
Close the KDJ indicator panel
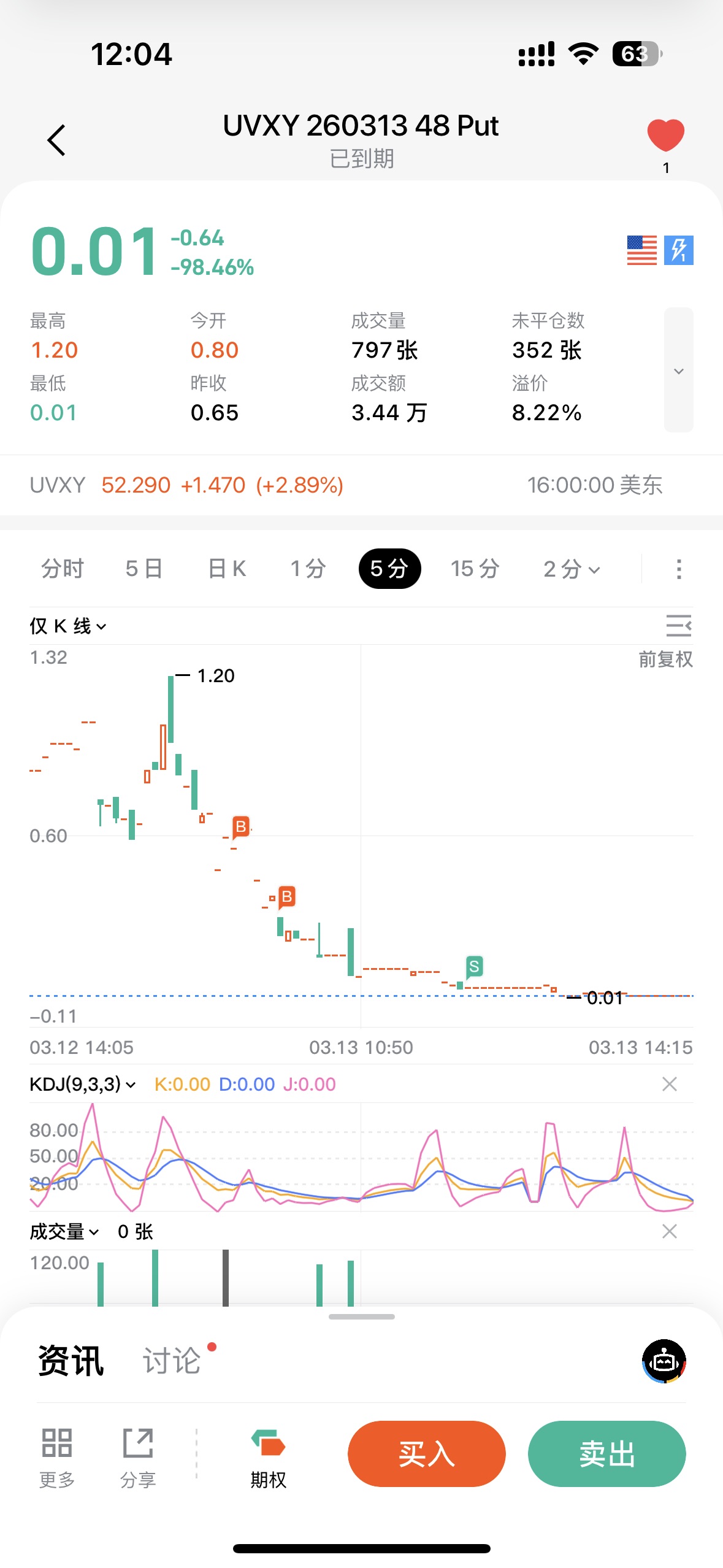click(x=670, y=1084)
